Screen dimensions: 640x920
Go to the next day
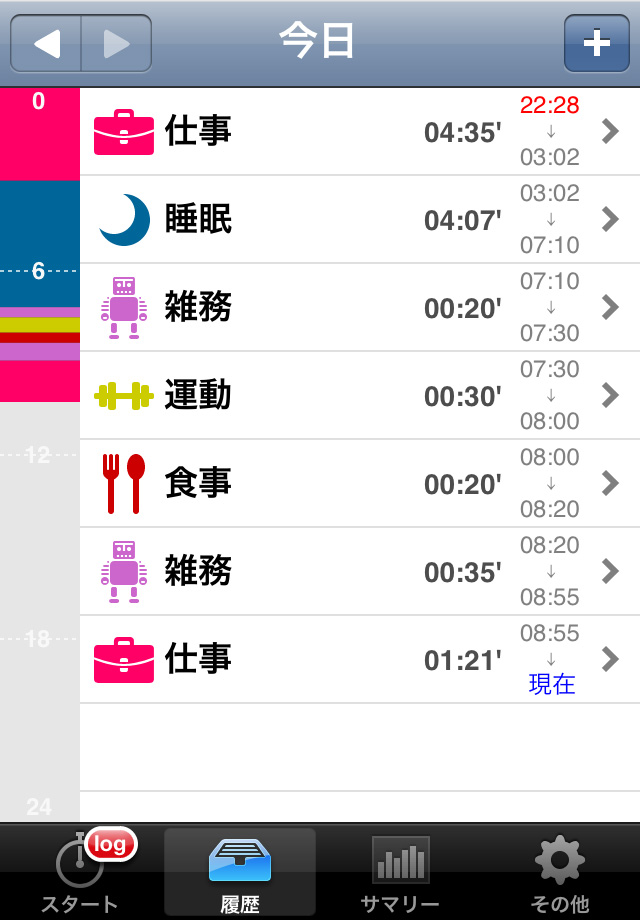pos(116,43)
